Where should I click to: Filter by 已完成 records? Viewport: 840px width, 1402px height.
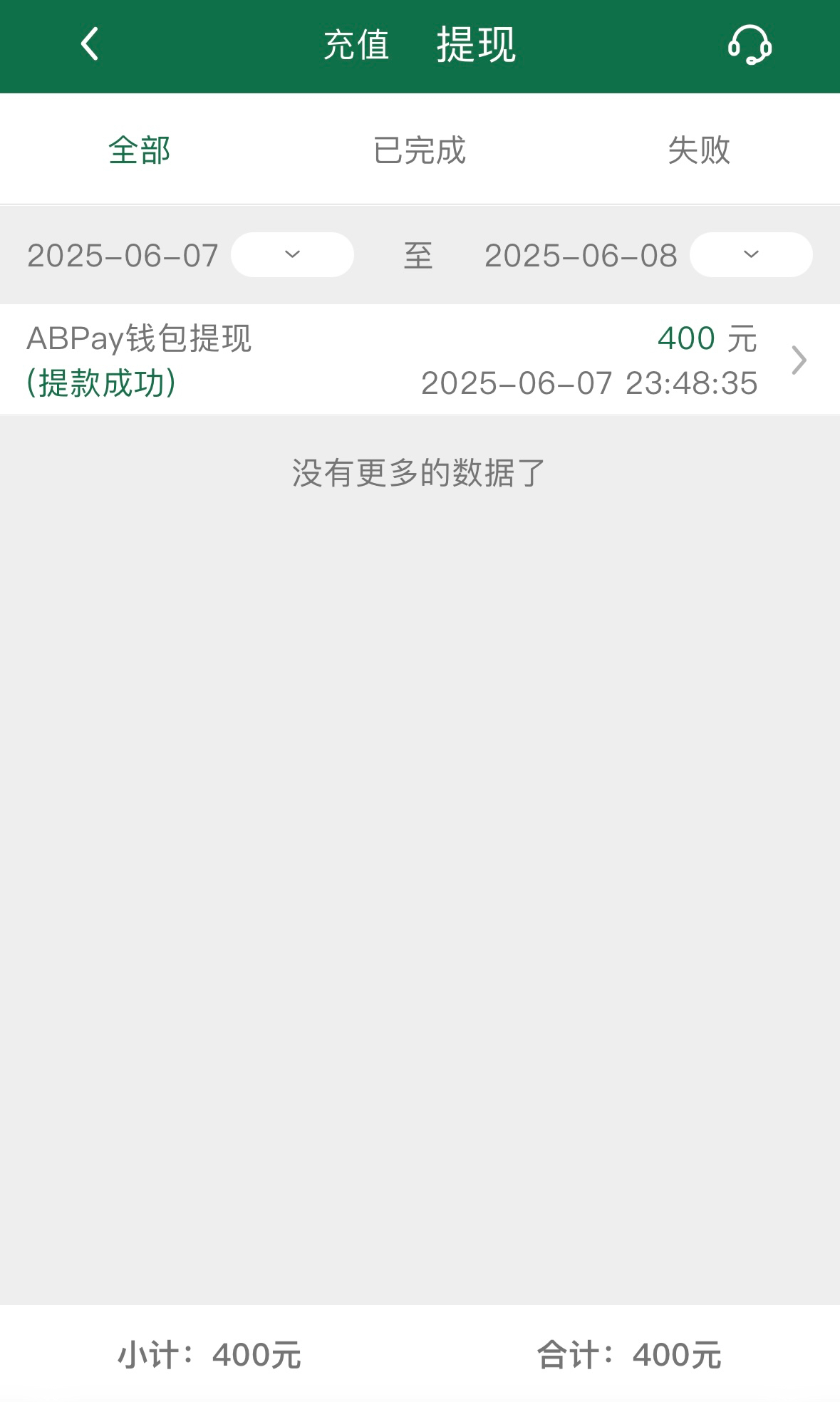click(420, 150)
